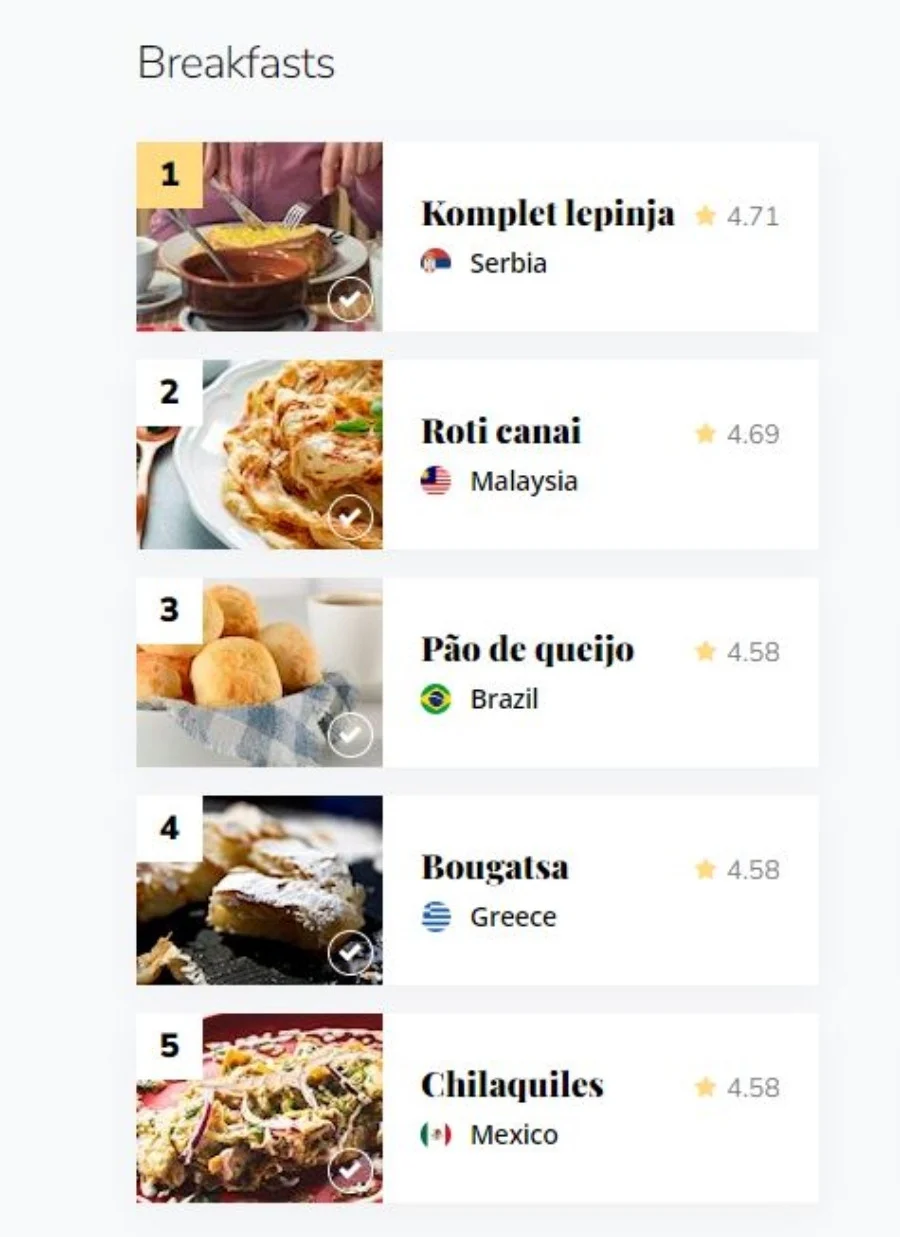Open the Roti canai card

[501, 432]
